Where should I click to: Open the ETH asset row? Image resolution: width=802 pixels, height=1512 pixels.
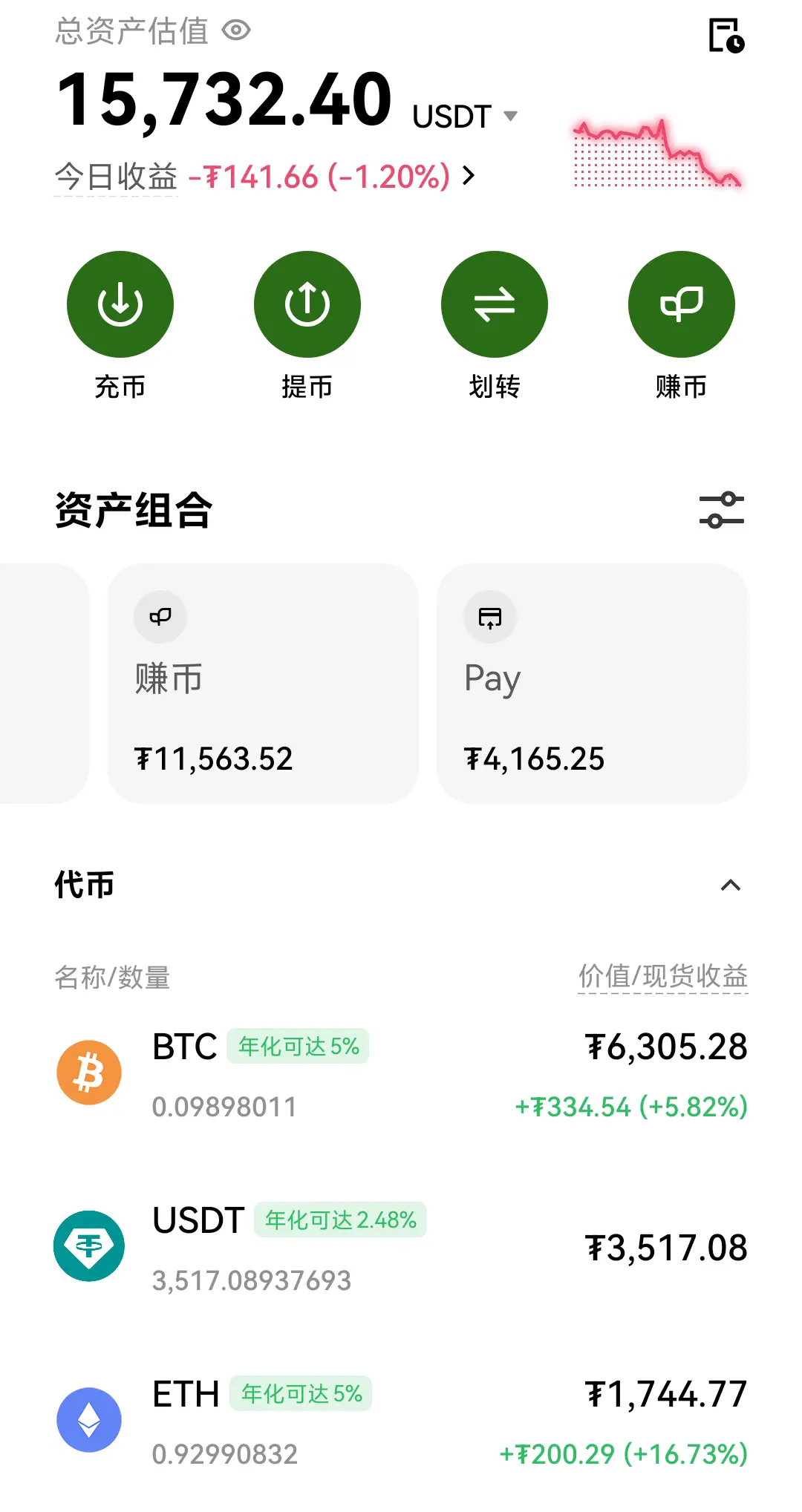click(x=401, y=1421)
